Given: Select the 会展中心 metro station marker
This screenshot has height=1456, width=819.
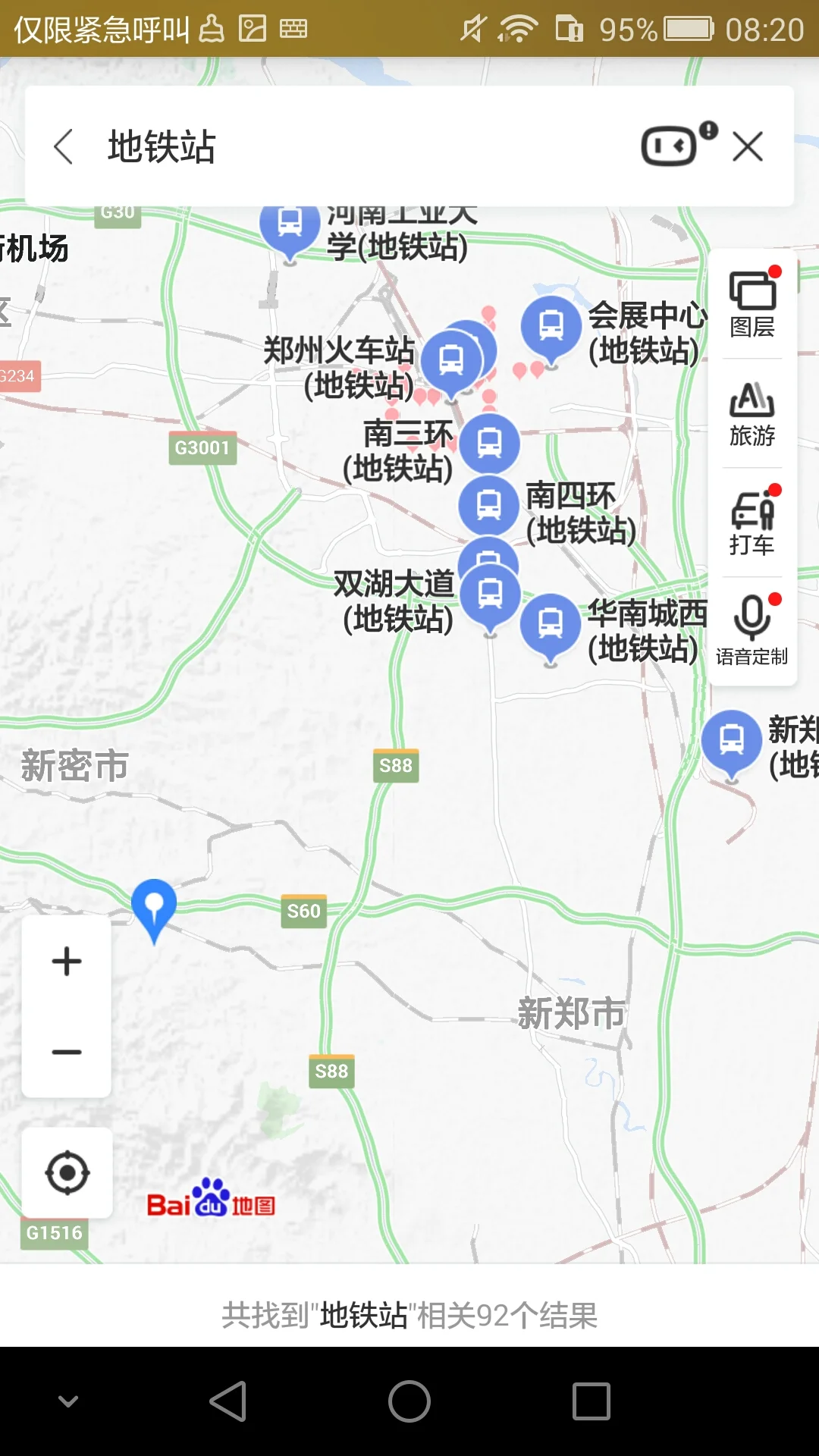Looking at the screenshot, I should pos(550,326).
